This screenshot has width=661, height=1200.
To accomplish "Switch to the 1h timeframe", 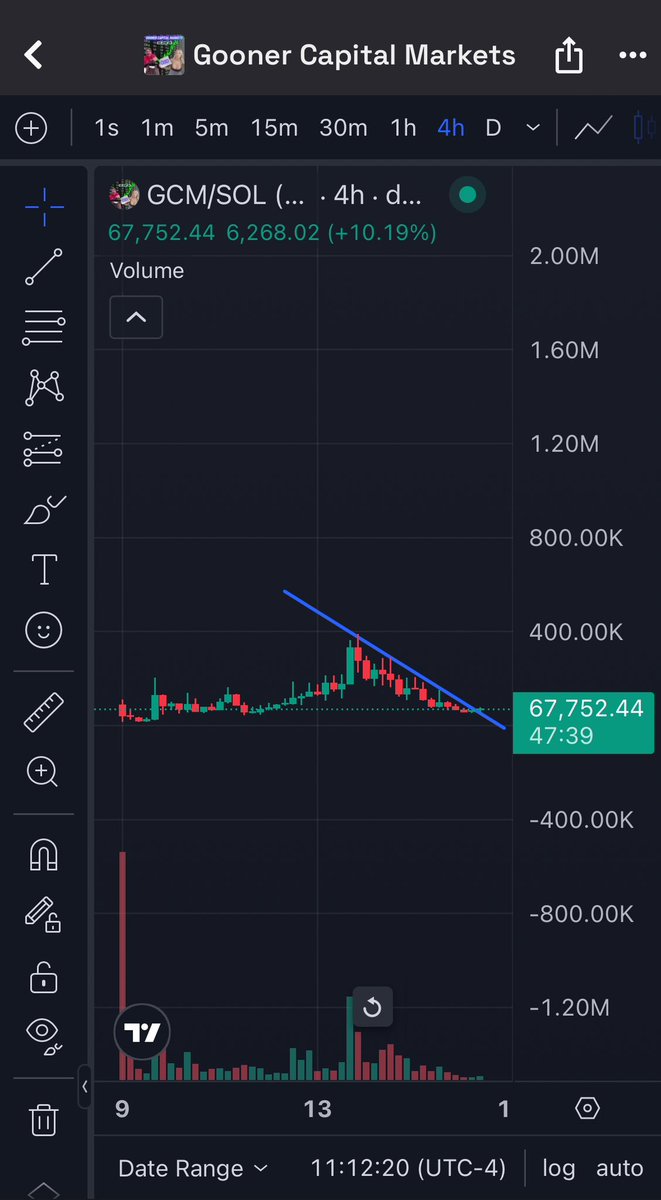I will pyautogui.click(x=403, y=128).
